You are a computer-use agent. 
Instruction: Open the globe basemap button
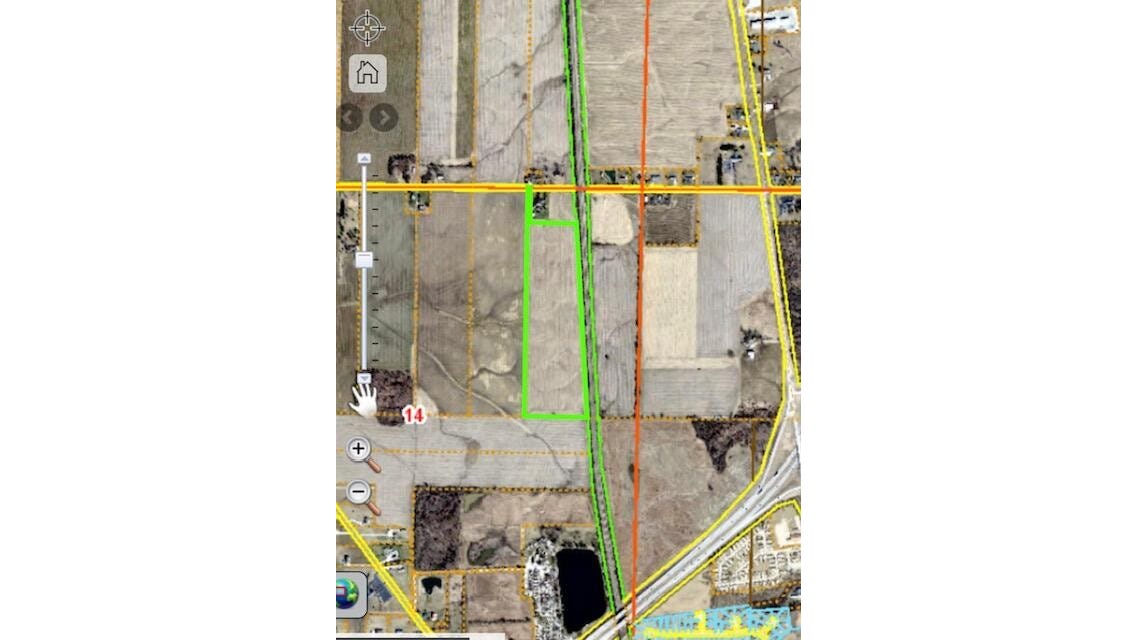click(350, 595)
